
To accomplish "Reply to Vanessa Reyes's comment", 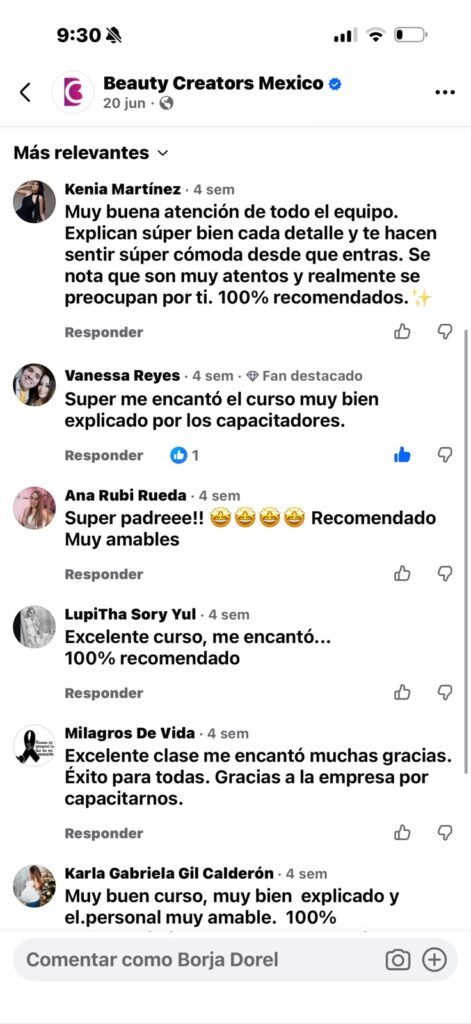I will [x=103, y=455].
